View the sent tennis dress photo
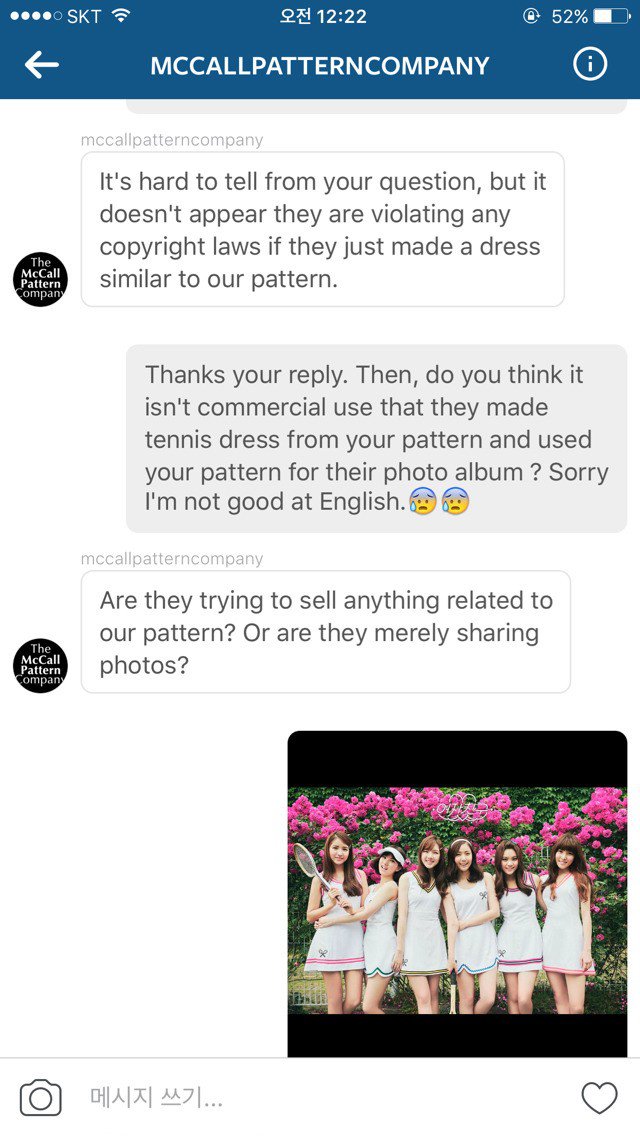This screenshot has height=1138, width=640. click(457, 892)
